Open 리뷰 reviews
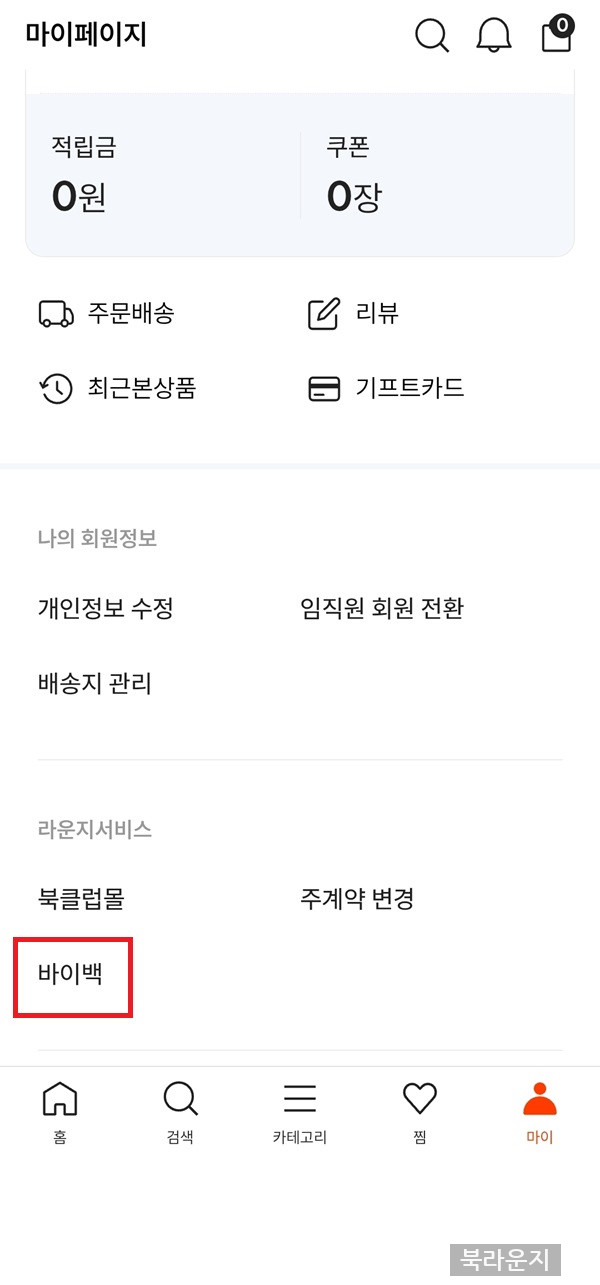 click(x=354, y=313)
